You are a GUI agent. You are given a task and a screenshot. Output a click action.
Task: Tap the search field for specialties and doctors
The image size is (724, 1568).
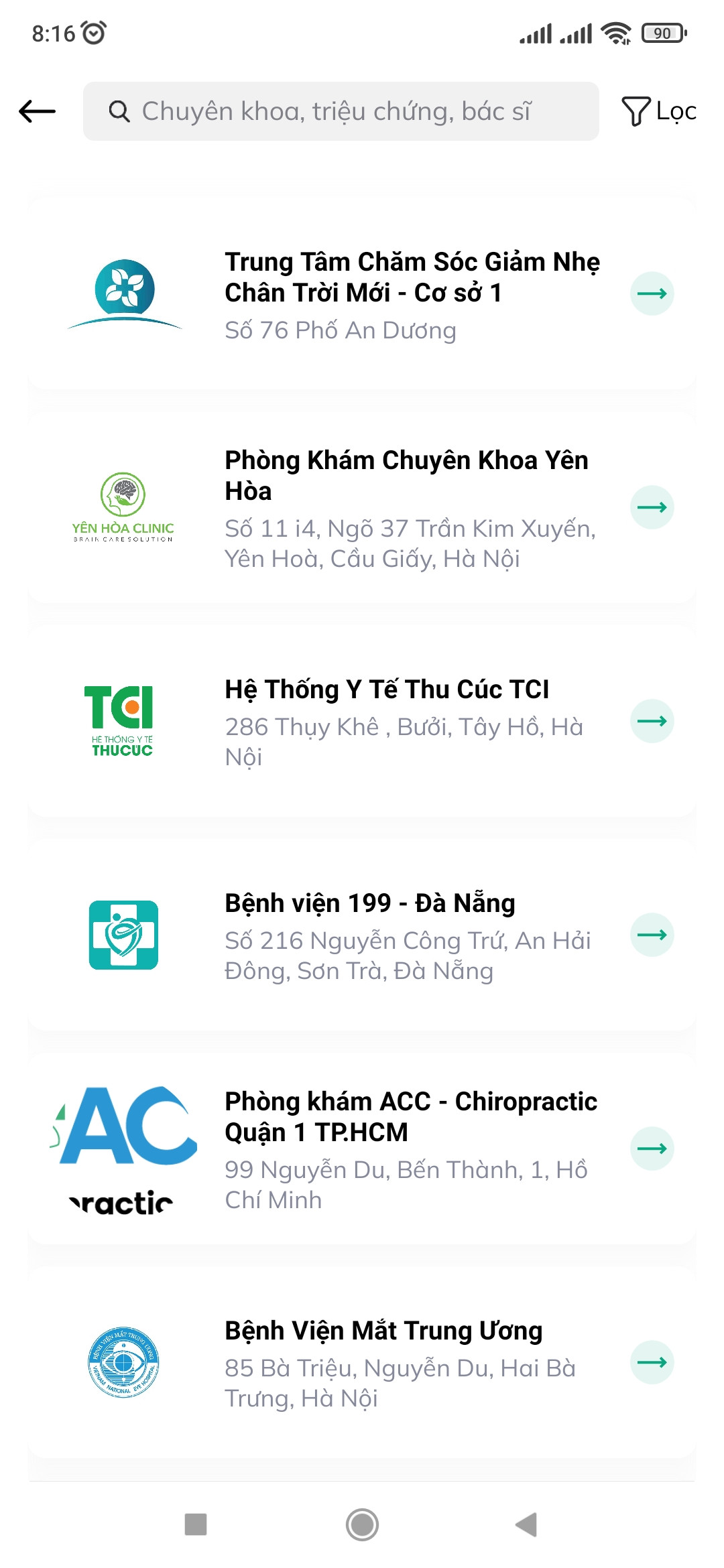[341, 111]
